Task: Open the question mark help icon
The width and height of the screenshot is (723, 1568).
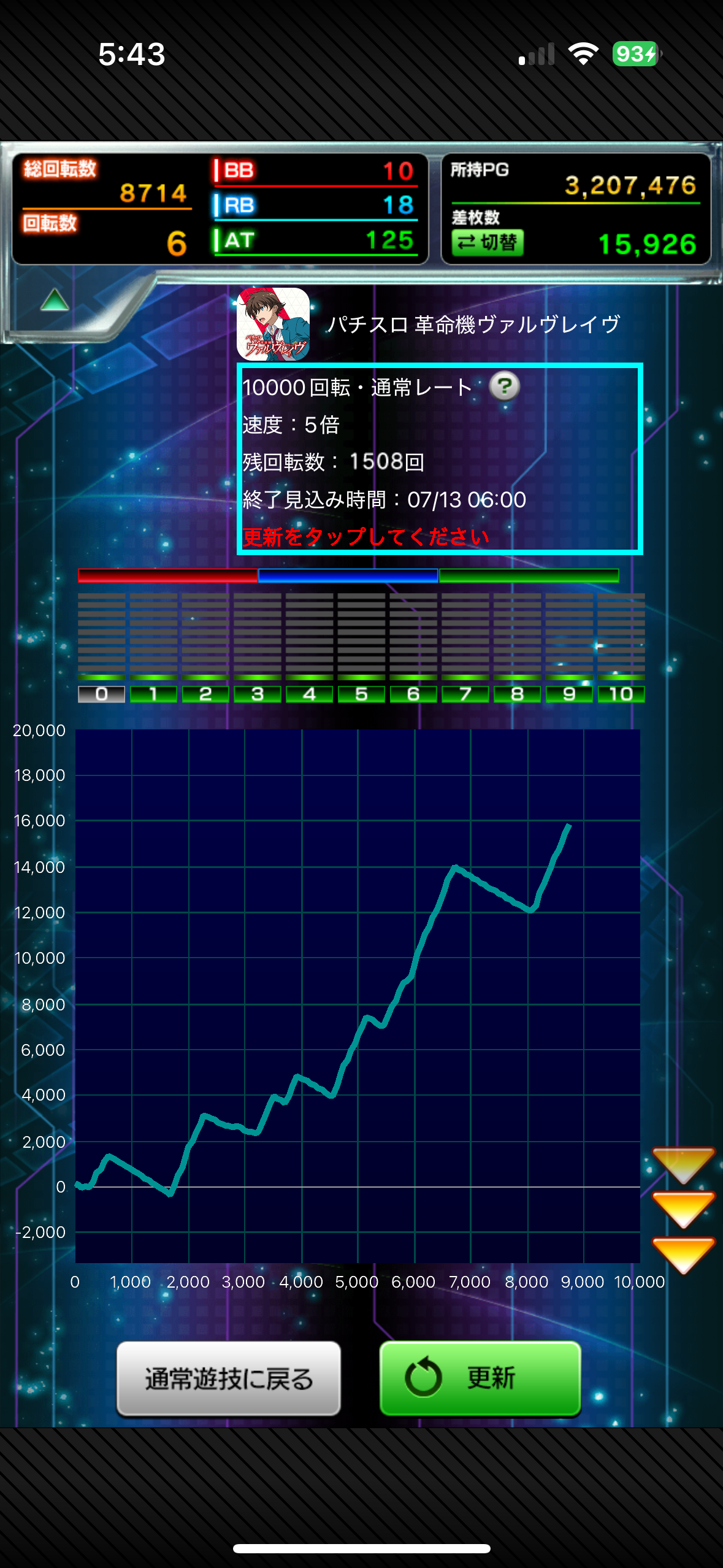Action: click(x=505, y=386)
